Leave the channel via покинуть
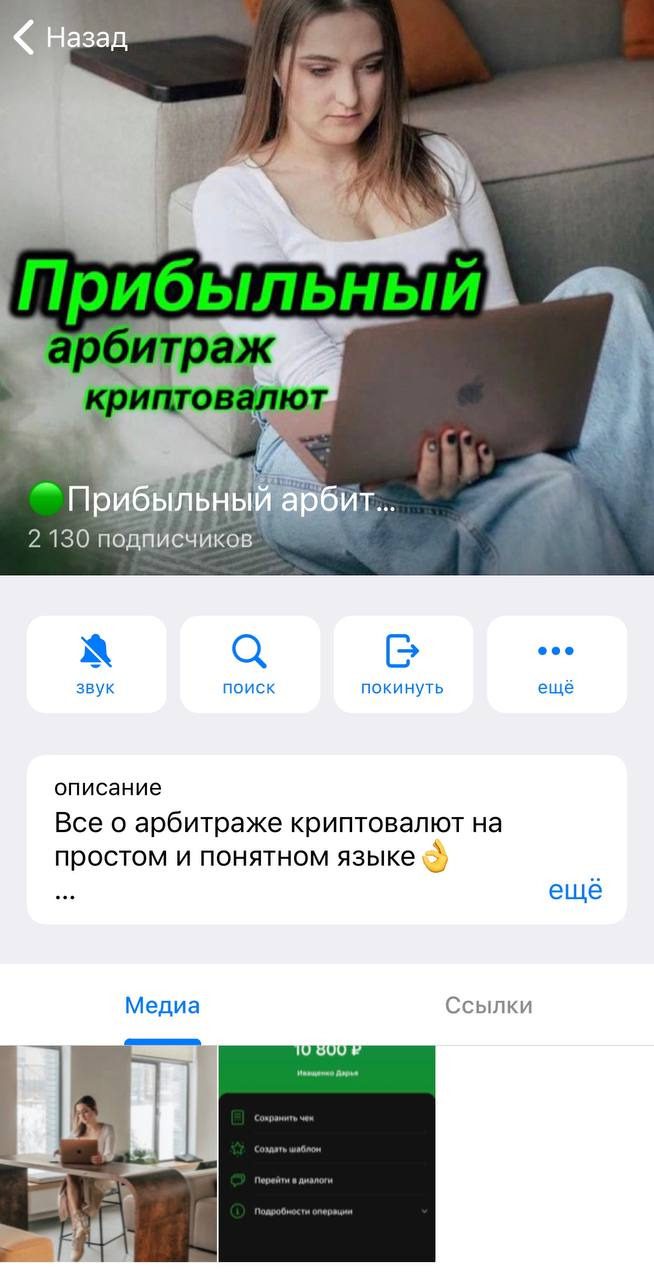 pyautogui.click(x=402, y=664)
